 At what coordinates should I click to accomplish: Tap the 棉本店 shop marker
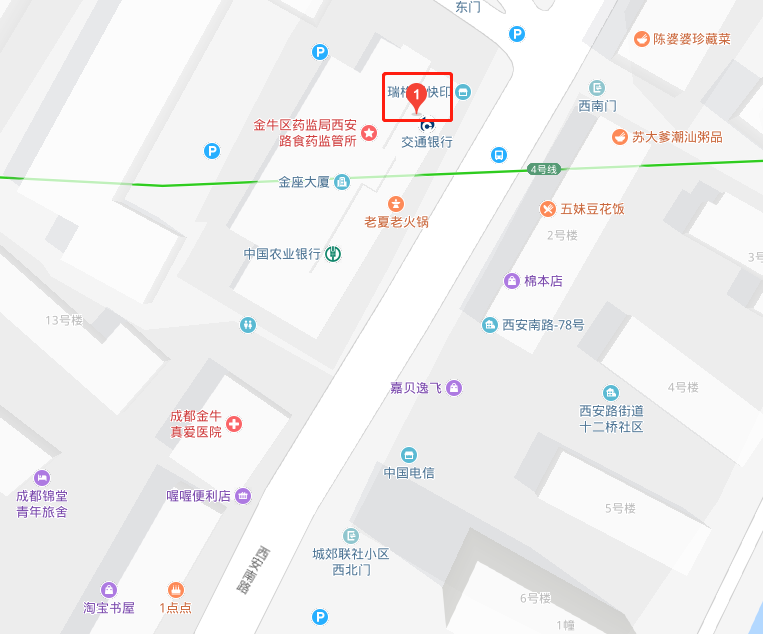point(512,281)
